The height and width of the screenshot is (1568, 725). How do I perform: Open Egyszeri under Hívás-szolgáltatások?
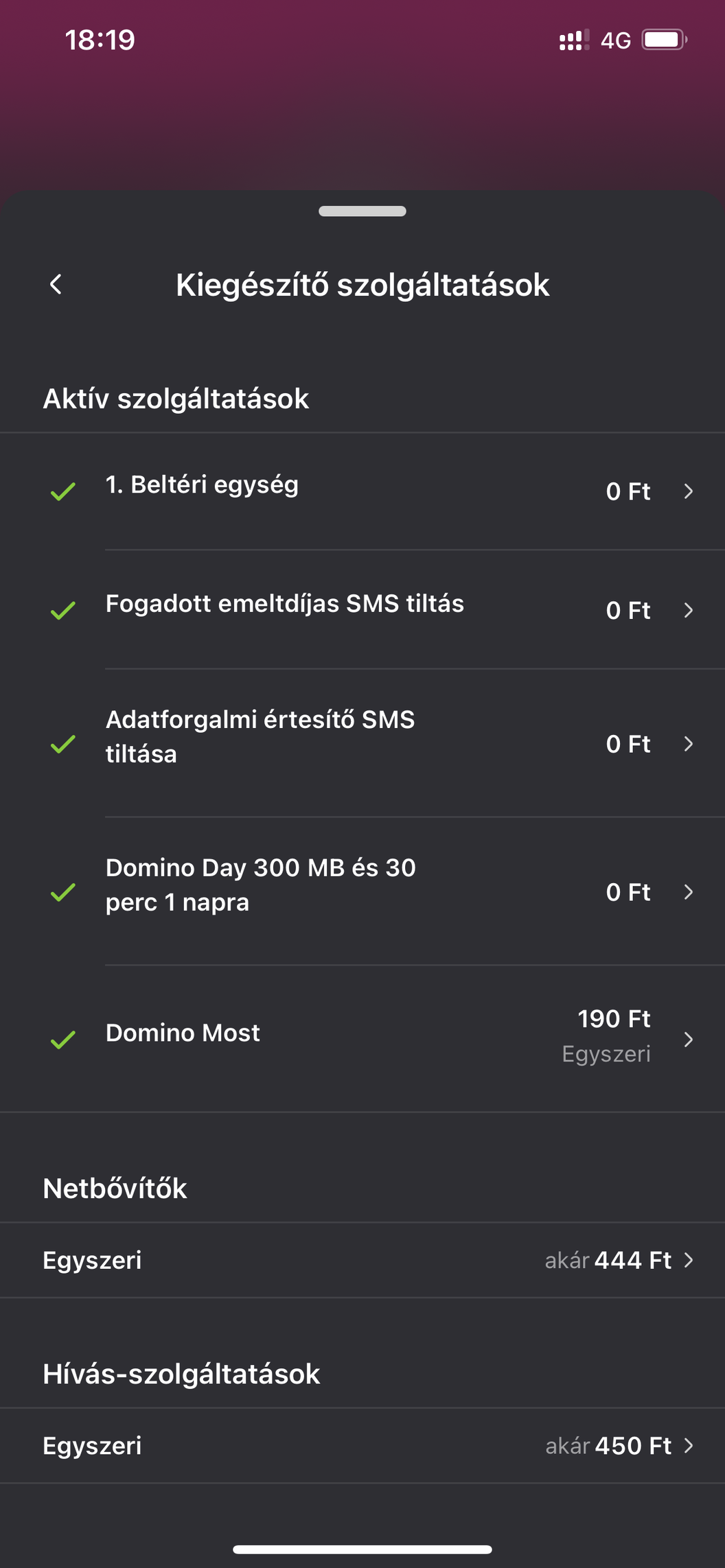(362, 1445)
